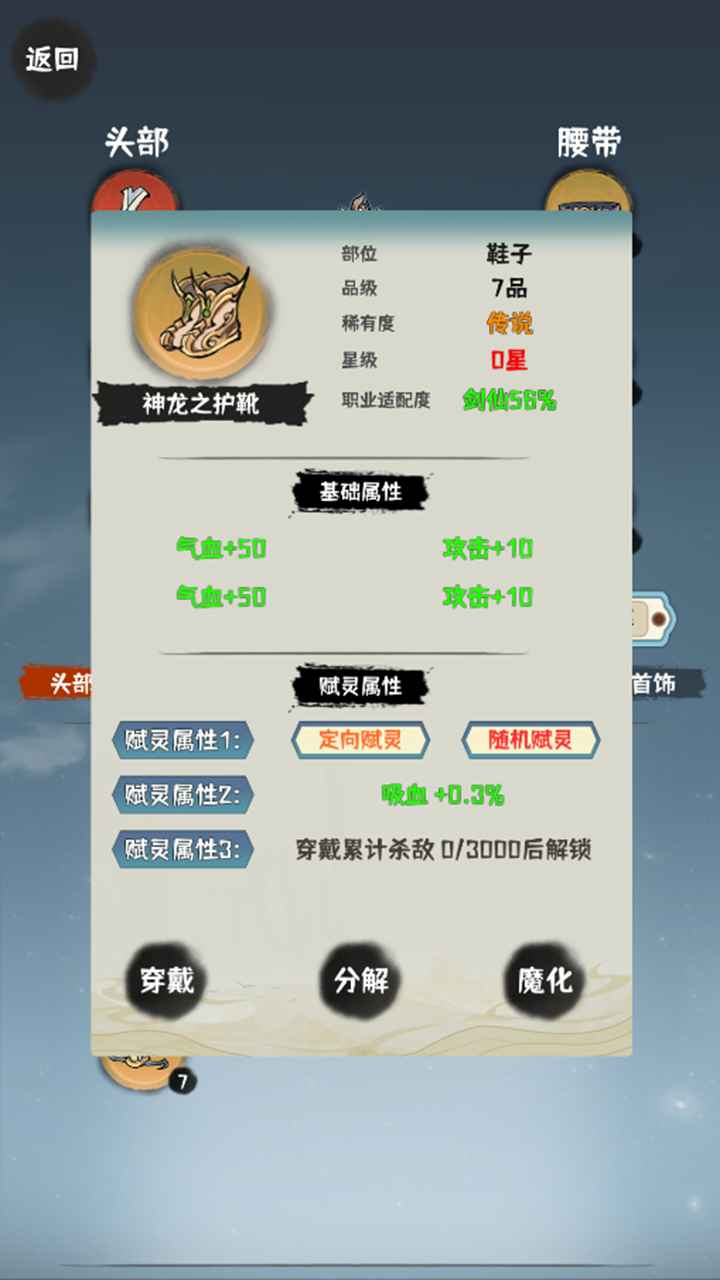Tap the 返回 back button
Image resolution: width=720 pixels, height=1280 pixels.
click(x=52, y=60)
